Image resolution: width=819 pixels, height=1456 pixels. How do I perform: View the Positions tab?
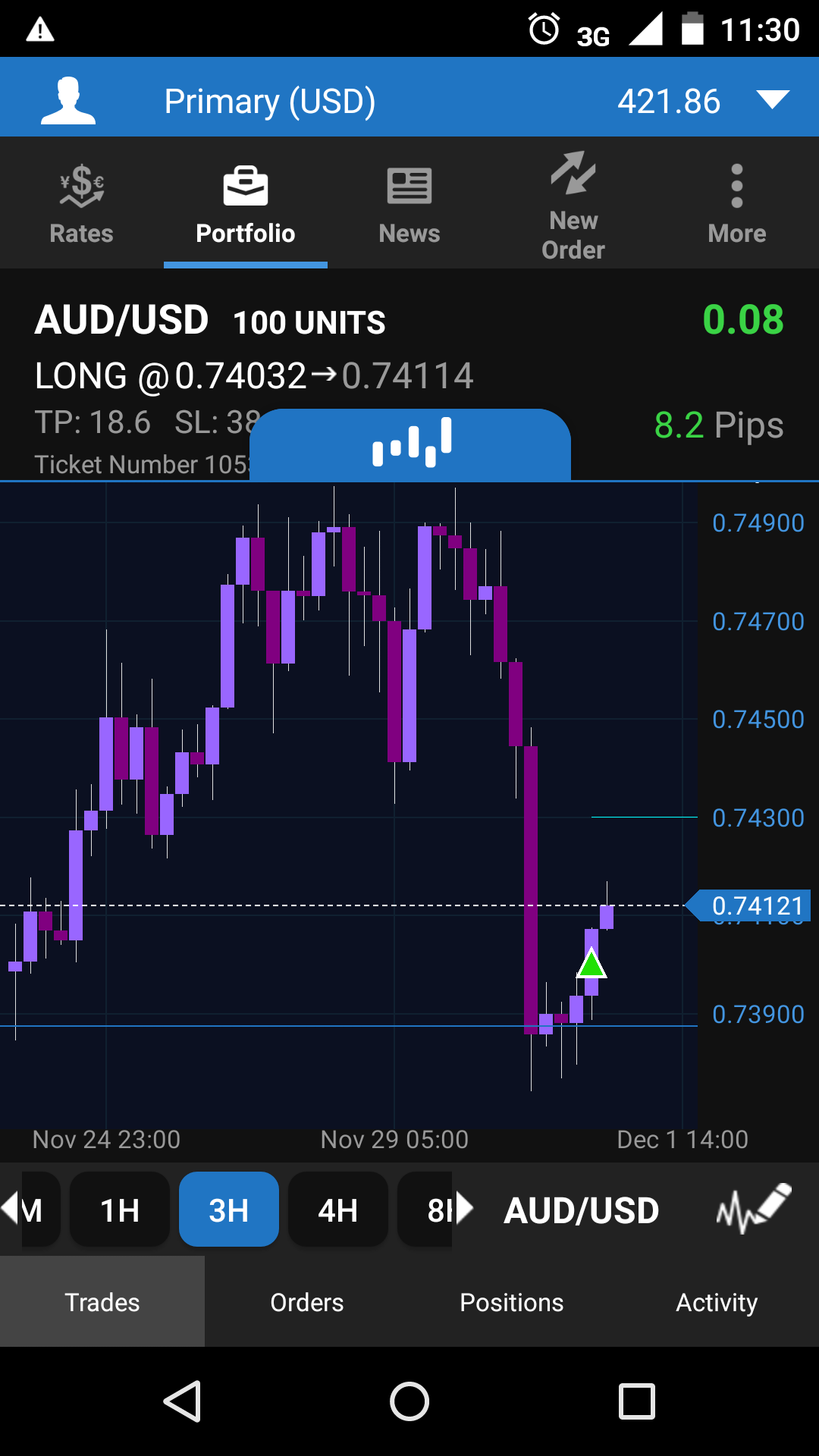pyautogui.click(x=512, y=1302)
